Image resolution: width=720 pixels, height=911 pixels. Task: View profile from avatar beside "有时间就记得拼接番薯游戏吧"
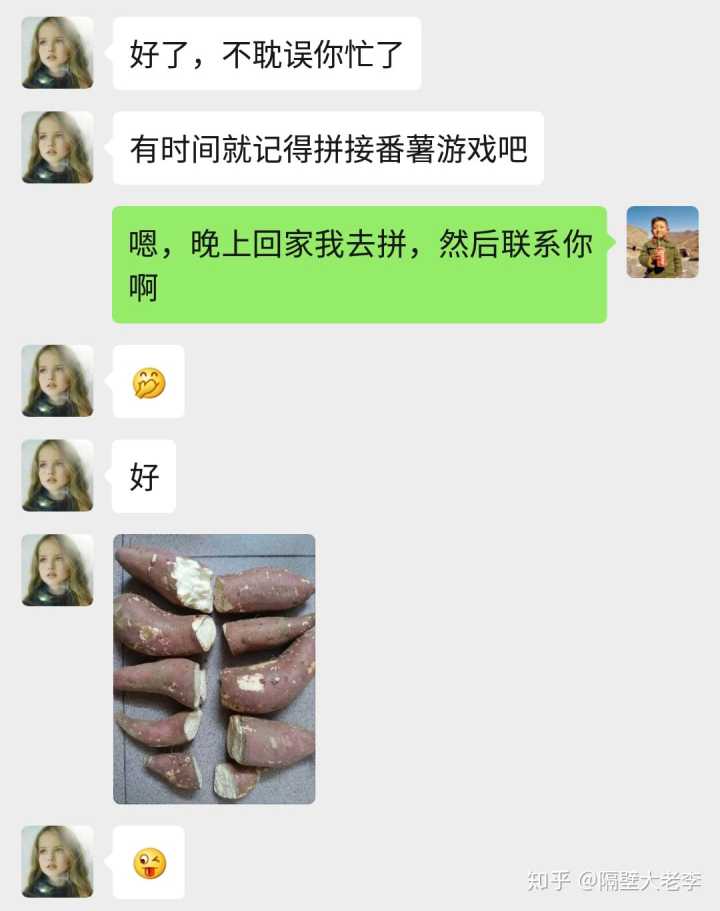(x=58, y=147)
